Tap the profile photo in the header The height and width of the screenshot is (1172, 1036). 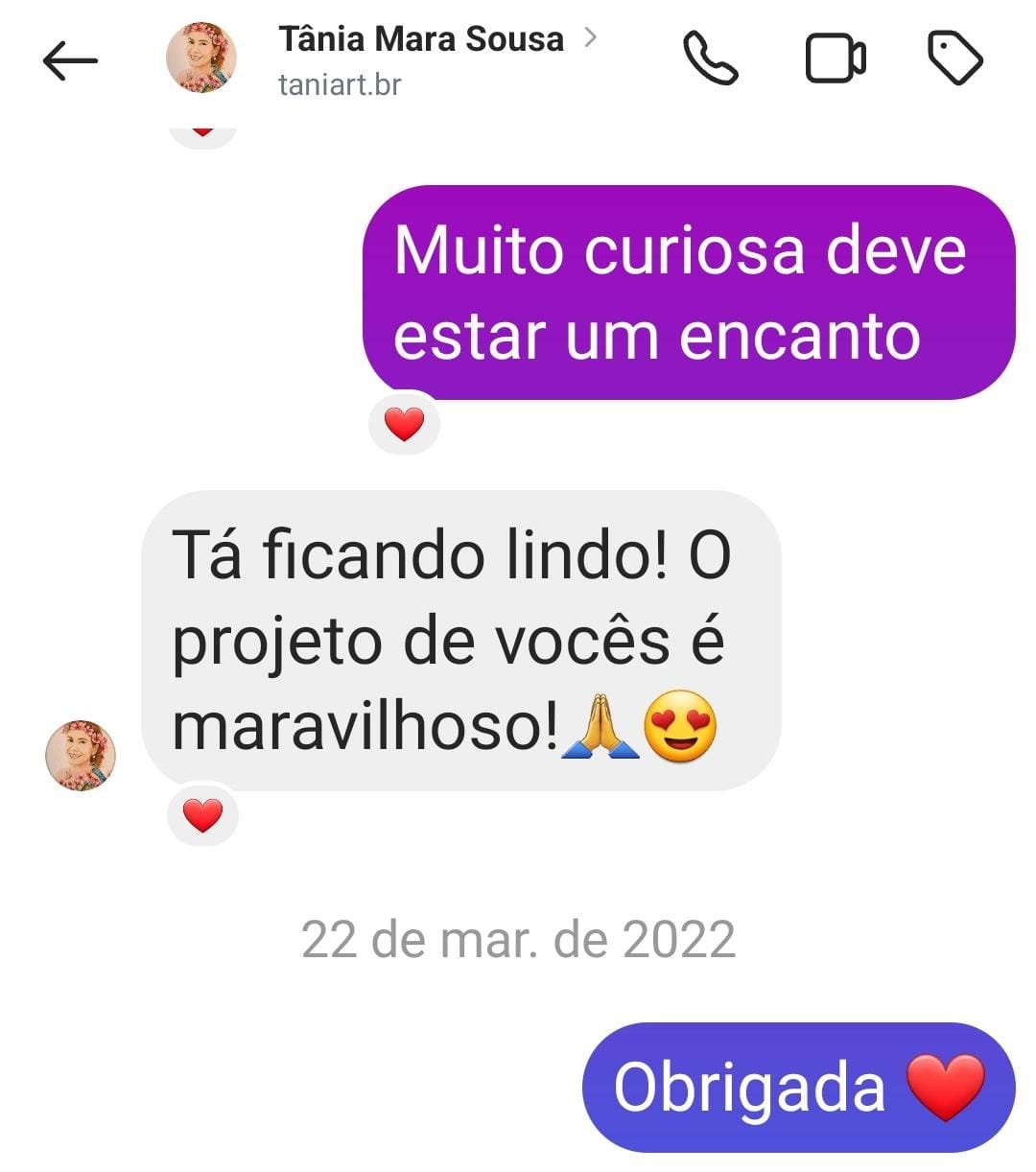(x=201, y=58)
